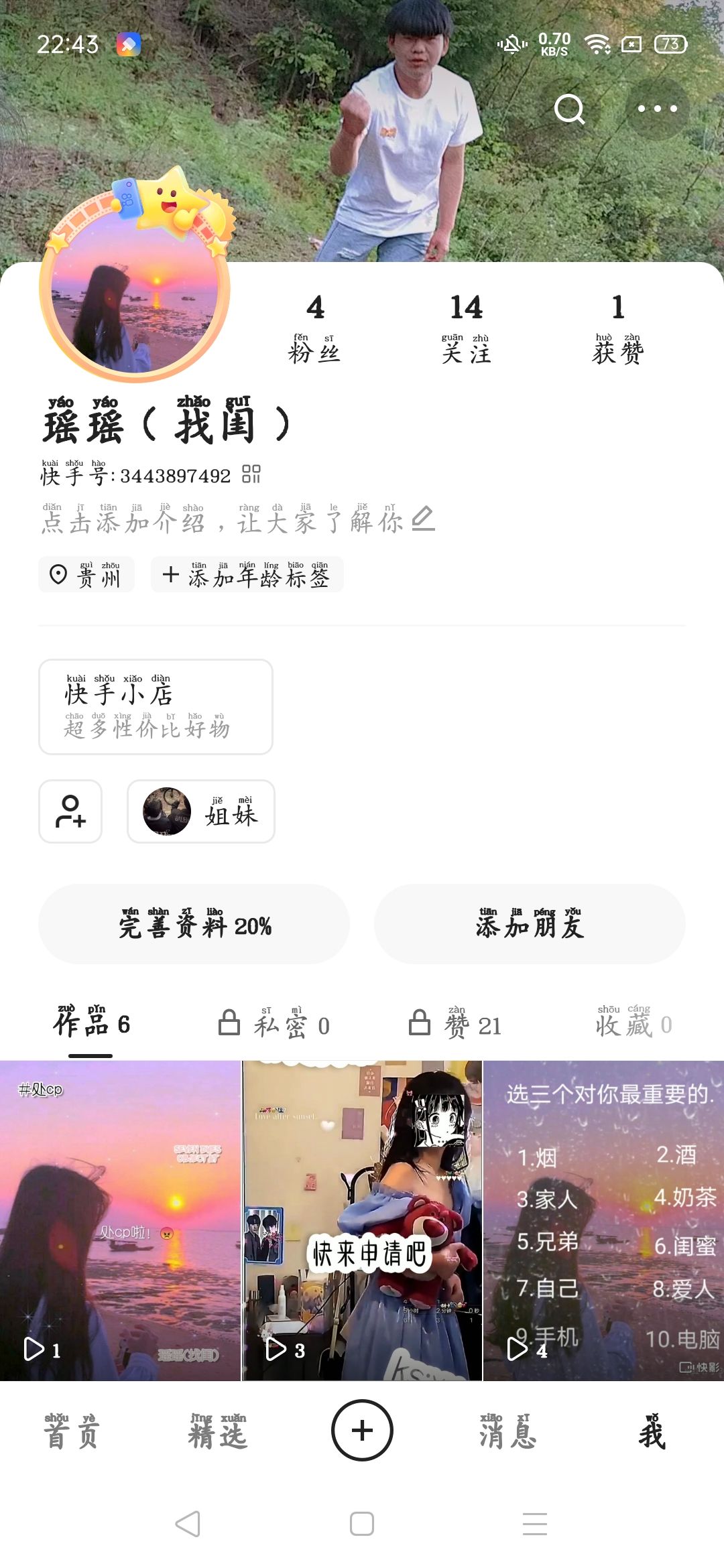
Task: Go to the 首页 home tab
Action: (71, 1430)
